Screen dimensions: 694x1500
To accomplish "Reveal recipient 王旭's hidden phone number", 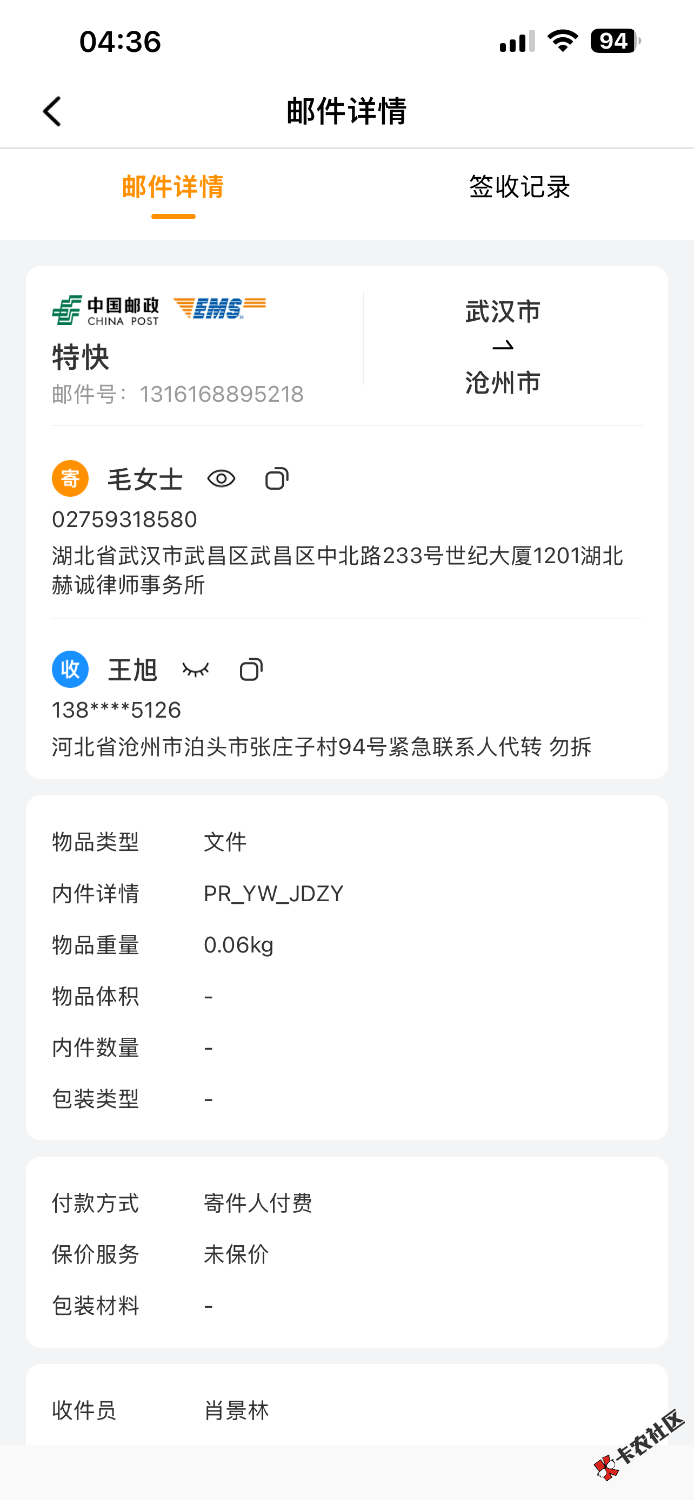I will tap(196, 669).
